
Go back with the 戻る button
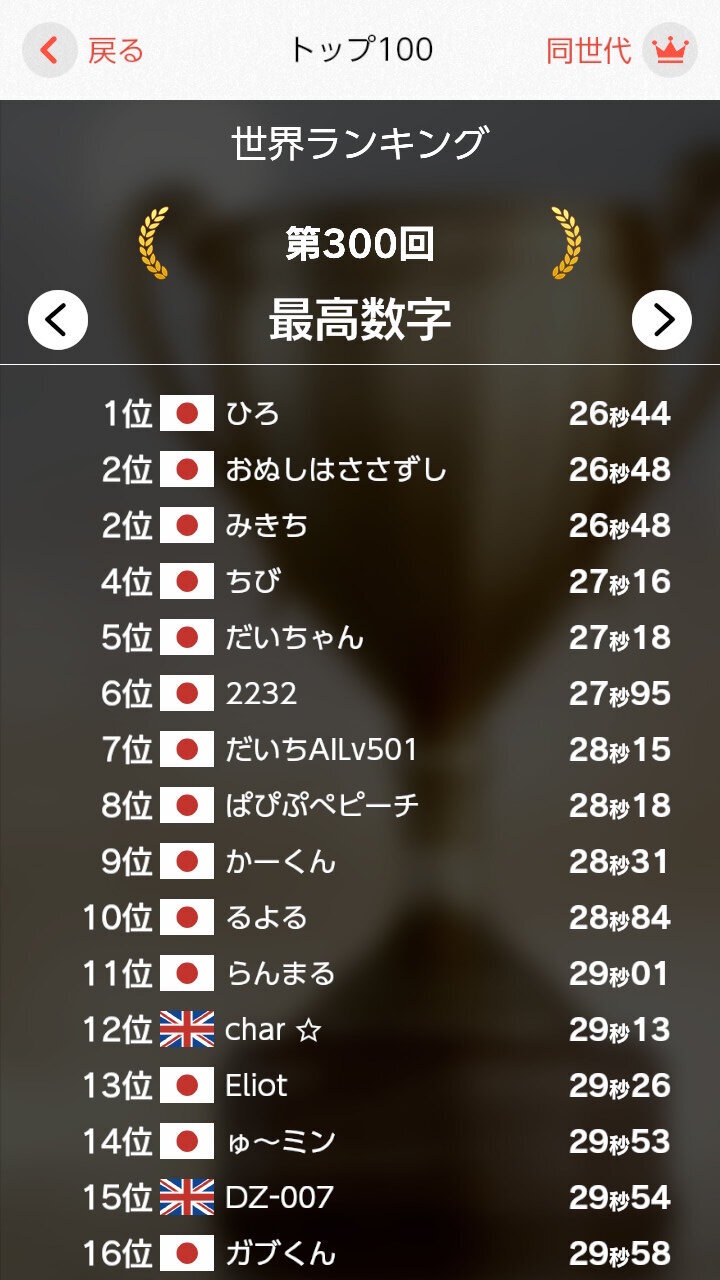(84, 50)
